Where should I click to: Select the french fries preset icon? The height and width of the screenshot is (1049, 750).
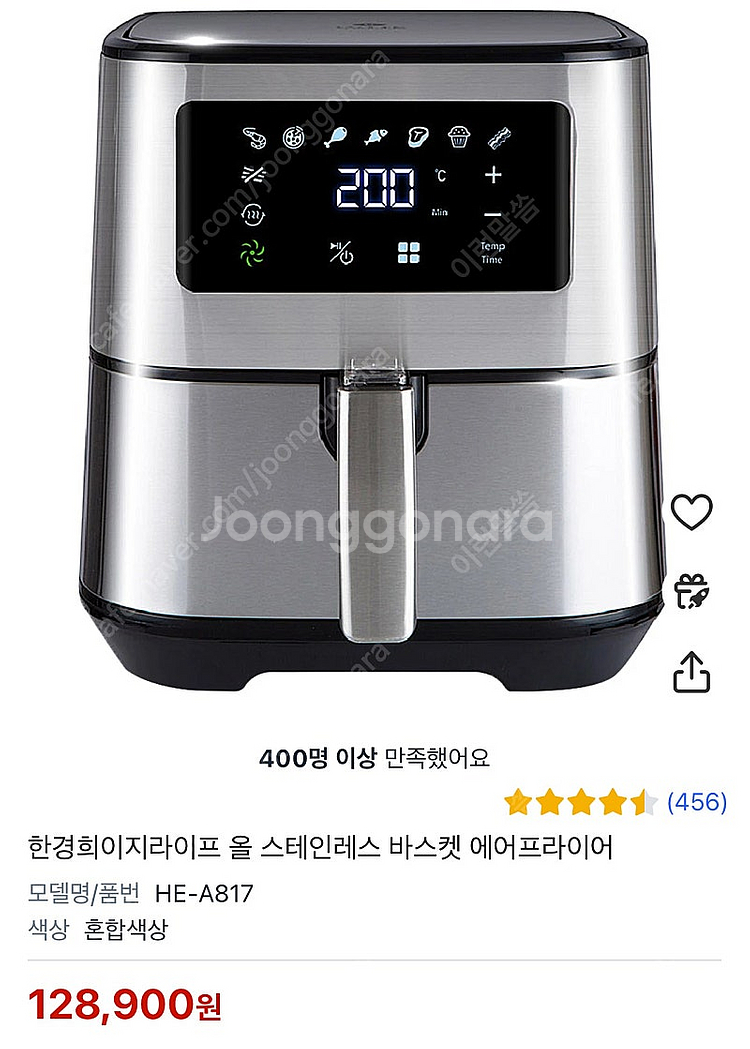coord(254,172)
